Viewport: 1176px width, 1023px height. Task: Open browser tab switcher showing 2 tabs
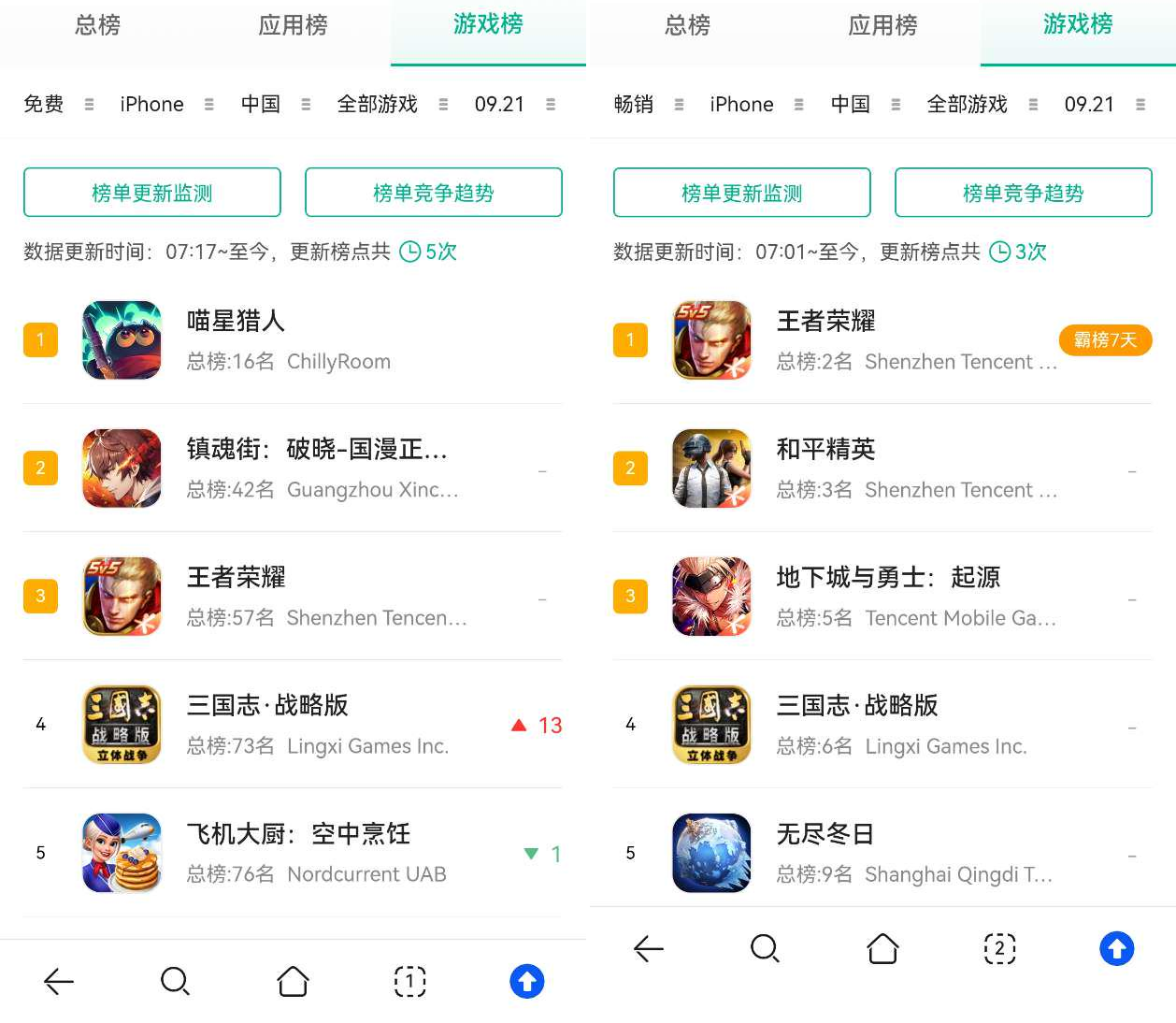(999, 948)
